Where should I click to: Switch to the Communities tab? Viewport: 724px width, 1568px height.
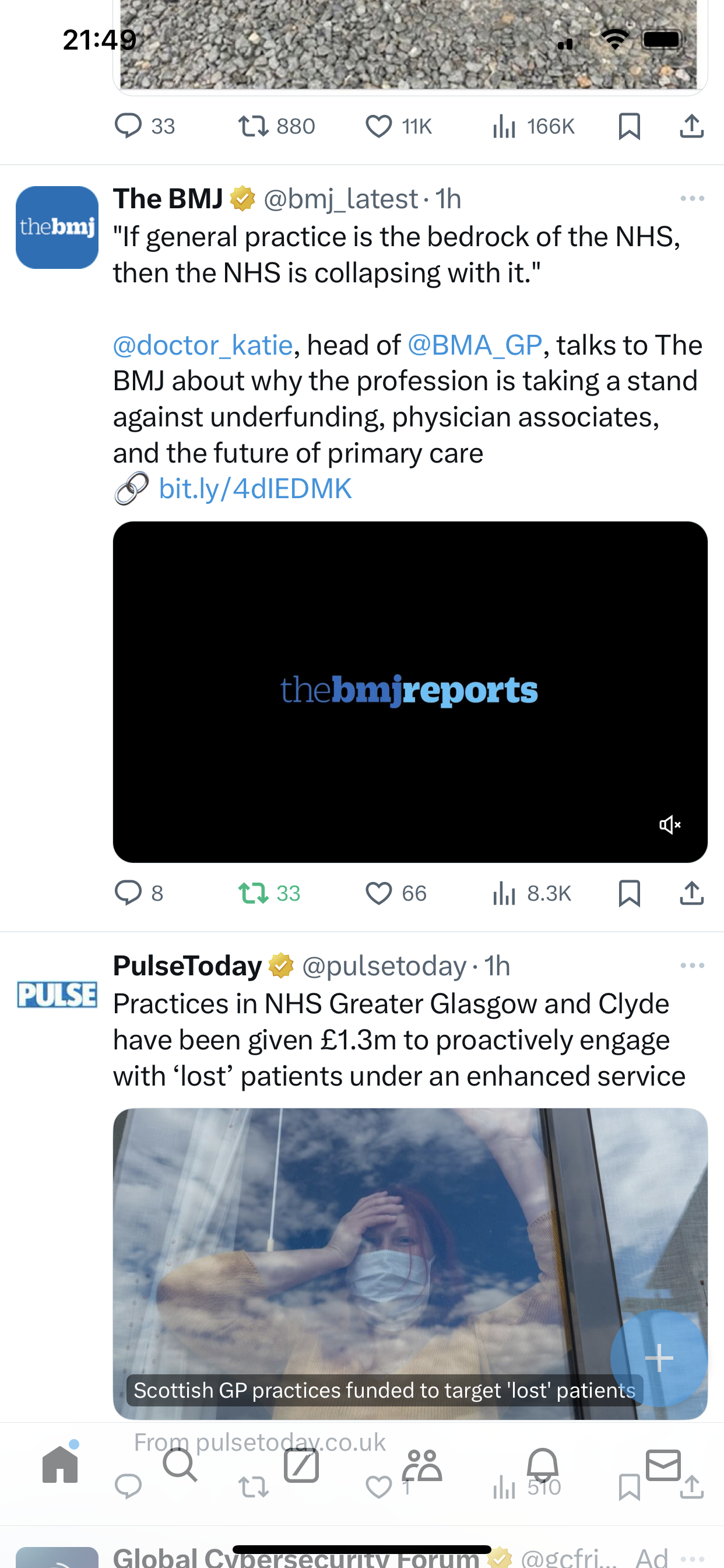[421, 1465]
